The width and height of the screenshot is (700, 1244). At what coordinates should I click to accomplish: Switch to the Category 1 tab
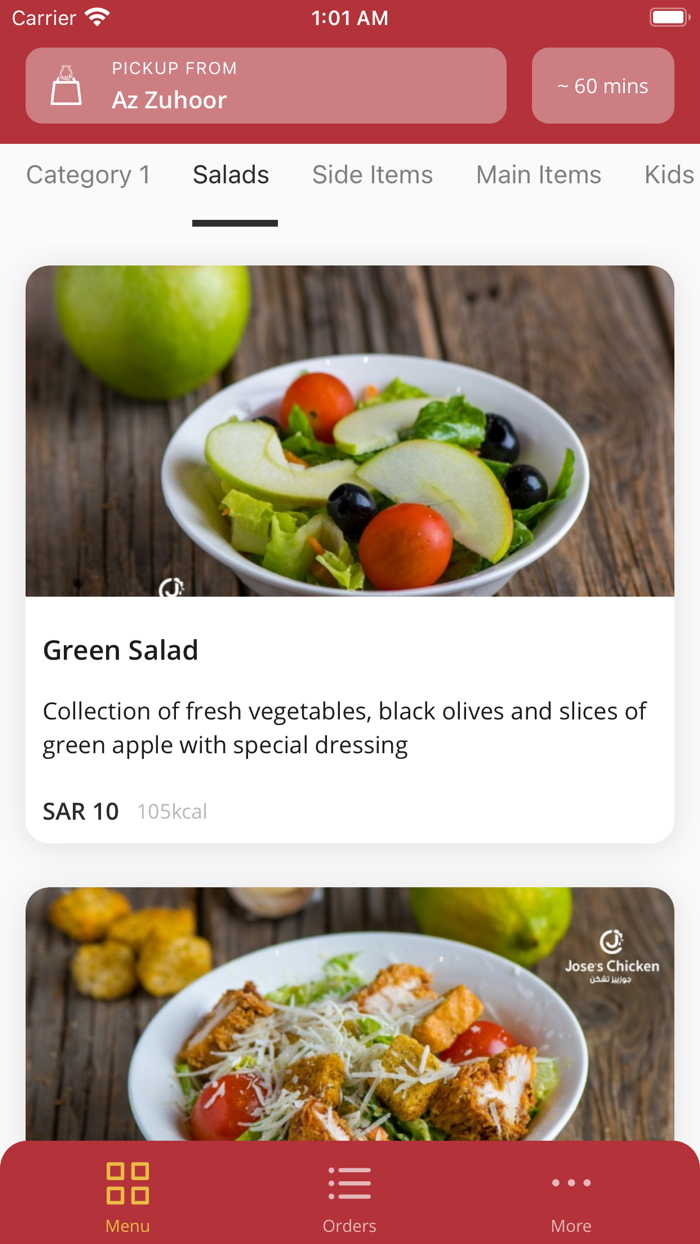[x=88, y=175]
